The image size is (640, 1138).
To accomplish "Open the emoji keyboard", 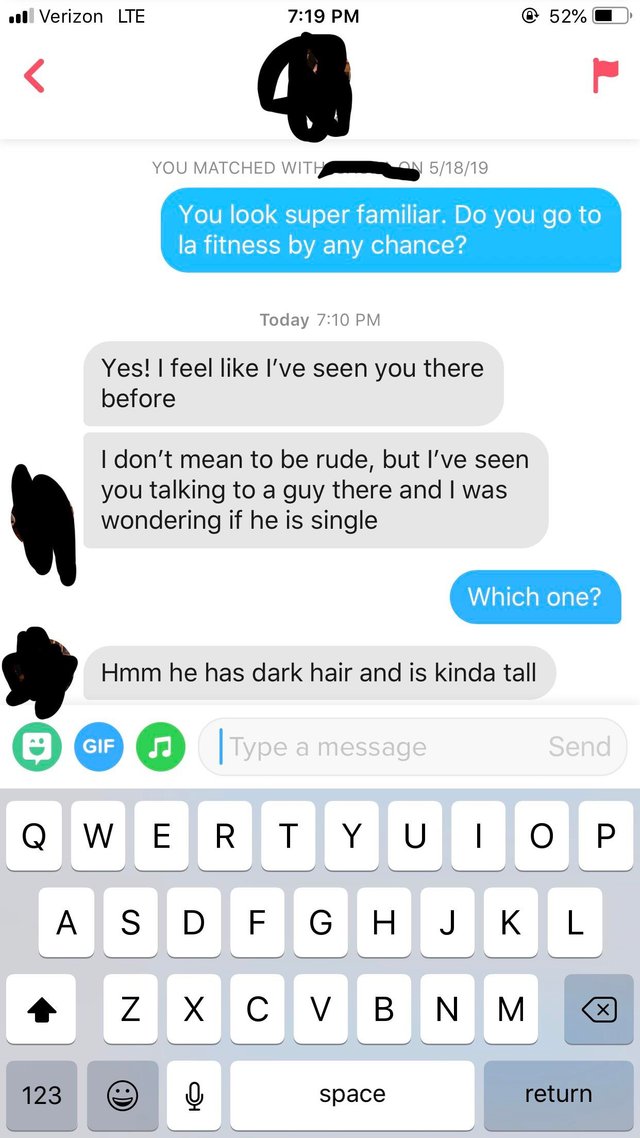I will click(x=123, y=1095).
